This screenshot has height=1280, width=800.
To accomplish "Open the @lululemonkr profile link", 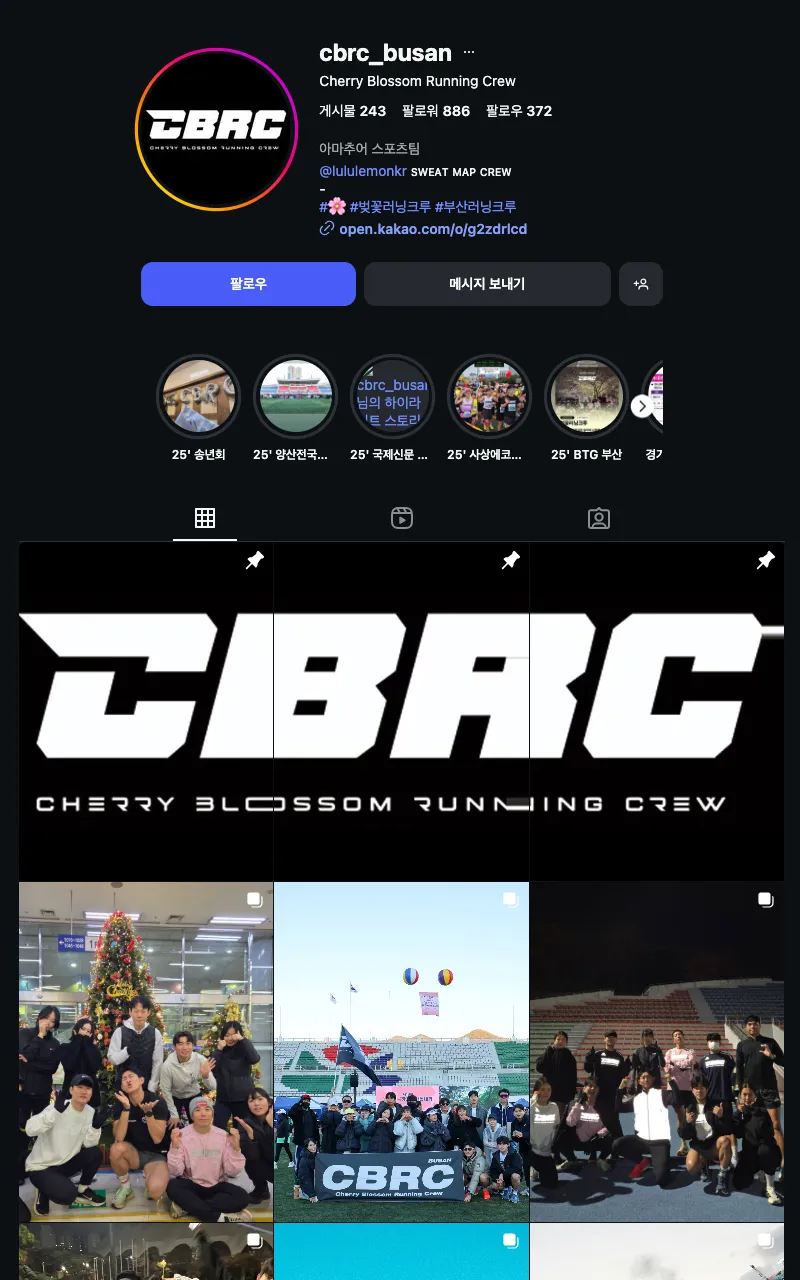I will tap(363, 171).
